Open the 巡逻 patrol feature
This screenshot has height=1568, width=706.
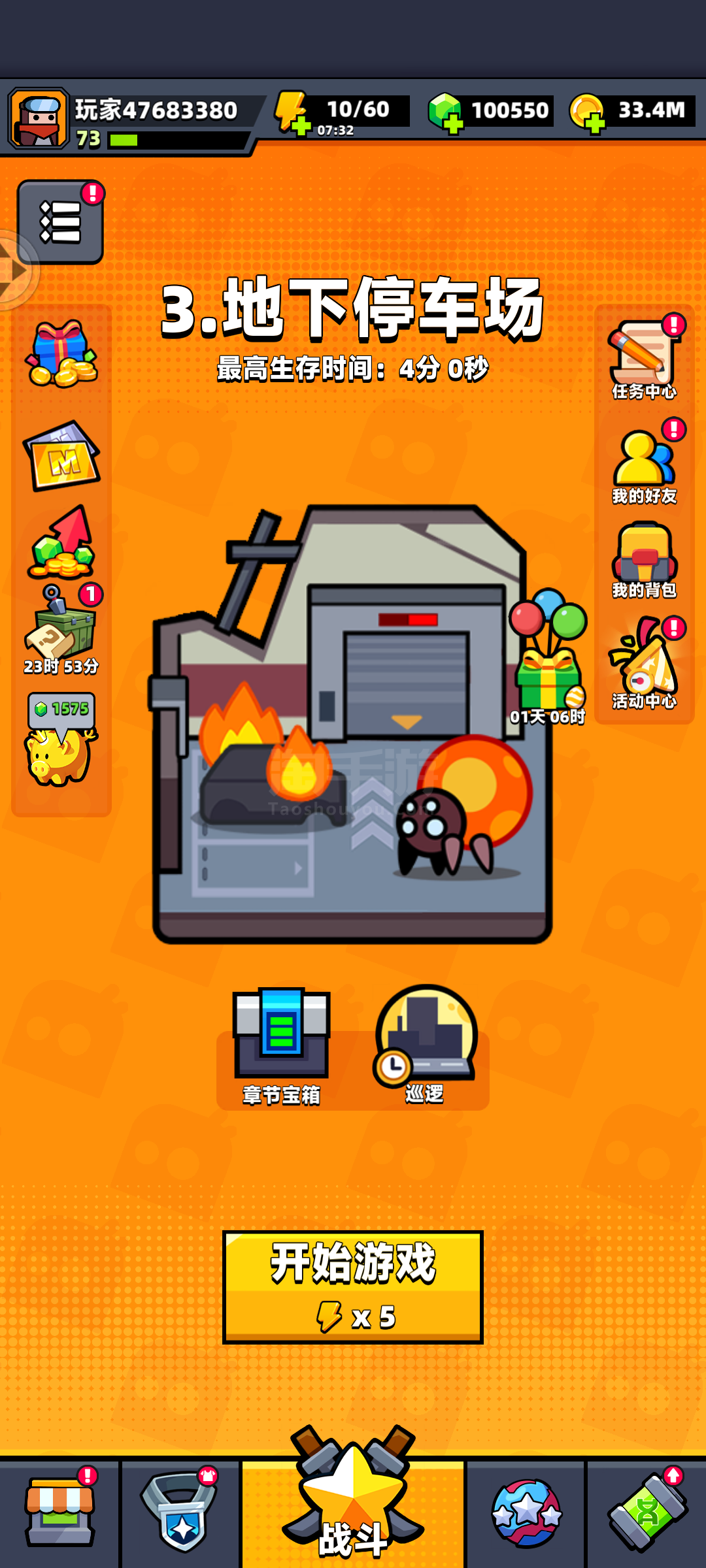coord(425,1045)
